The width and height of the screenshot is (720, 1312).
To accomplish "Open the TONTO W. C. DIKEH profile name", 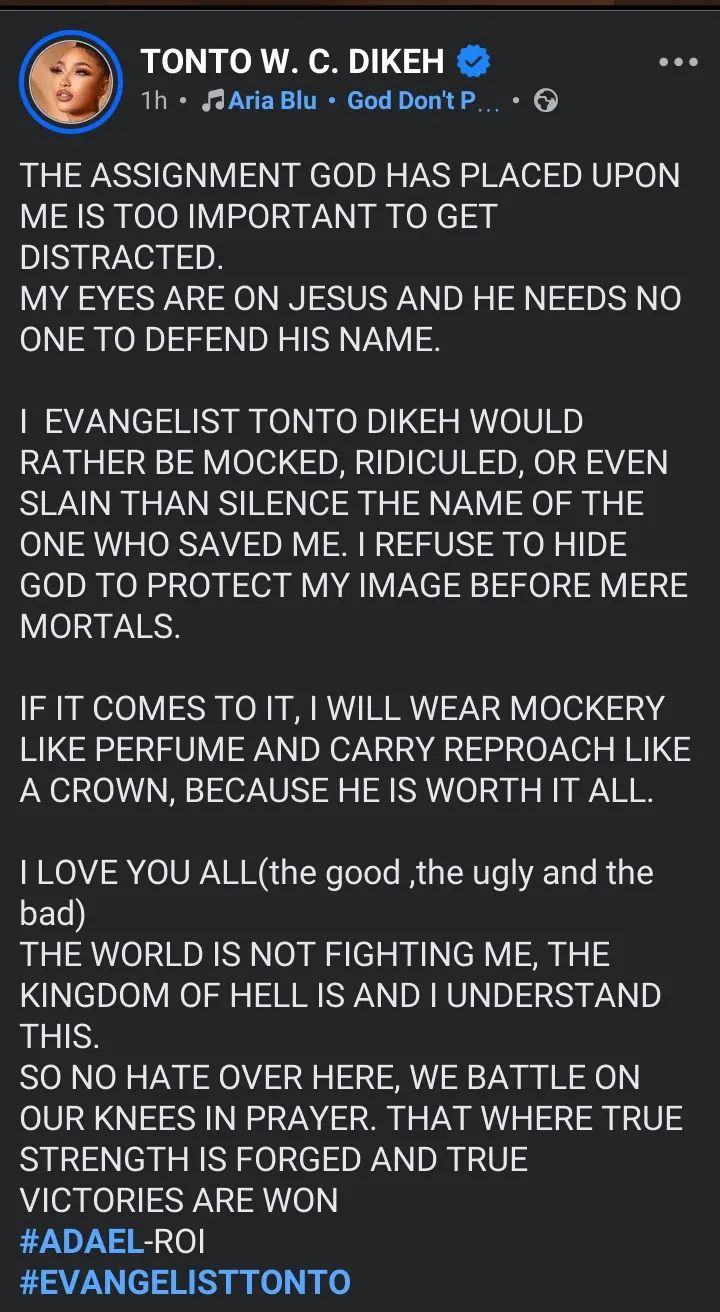I will [x=292, y=62].
